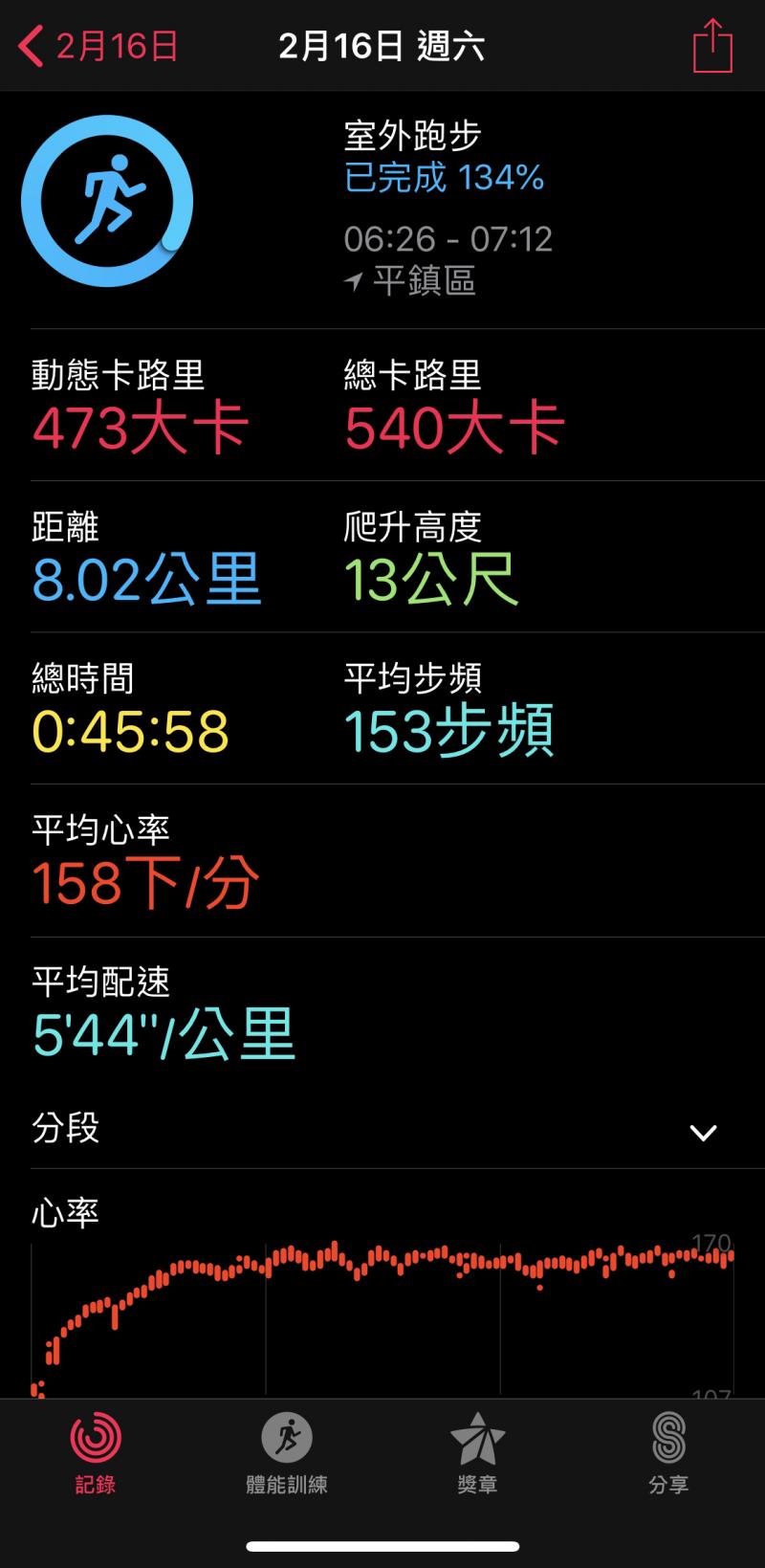Expand the 分段 splits section
Screen dimensions: 765x1568
tap(703, 1133)
